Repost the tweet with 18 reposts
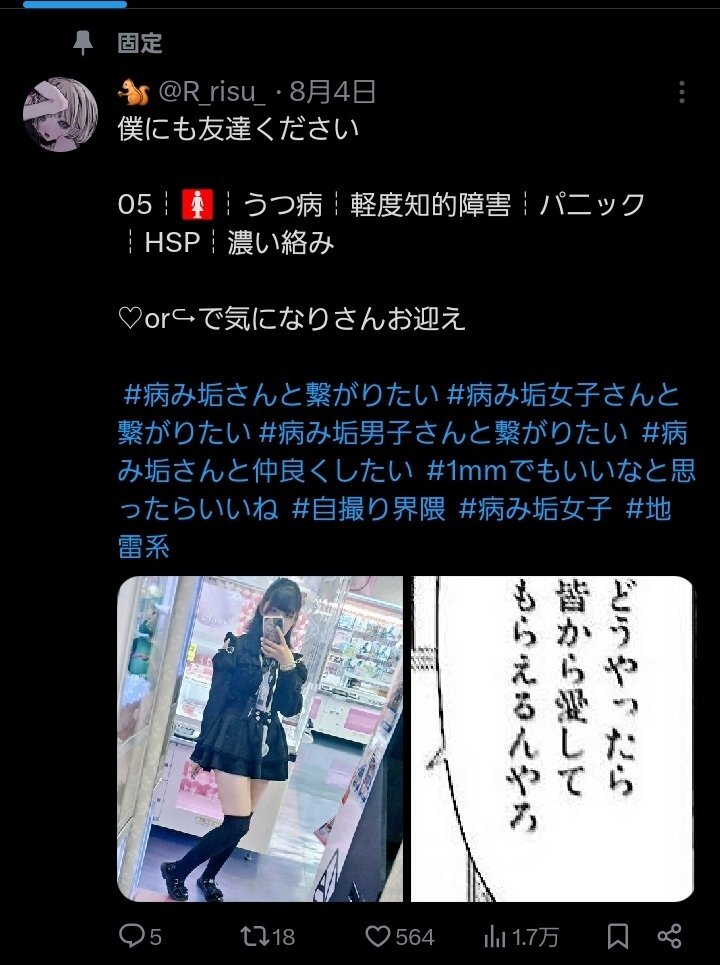The image size is (720, 965). click(268, 936)
